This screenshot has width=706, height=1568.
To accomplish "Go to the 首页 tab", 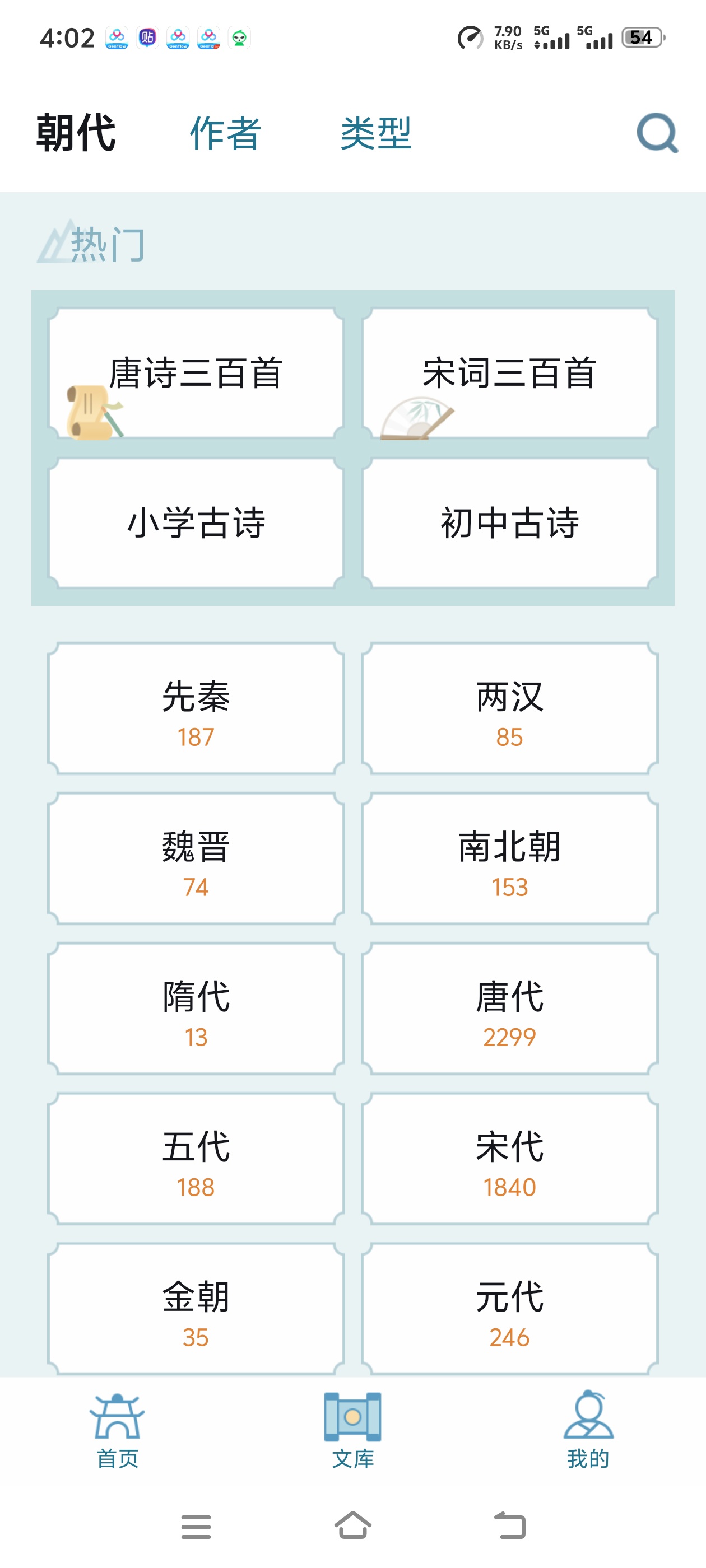I will (x=118, y=1431).
